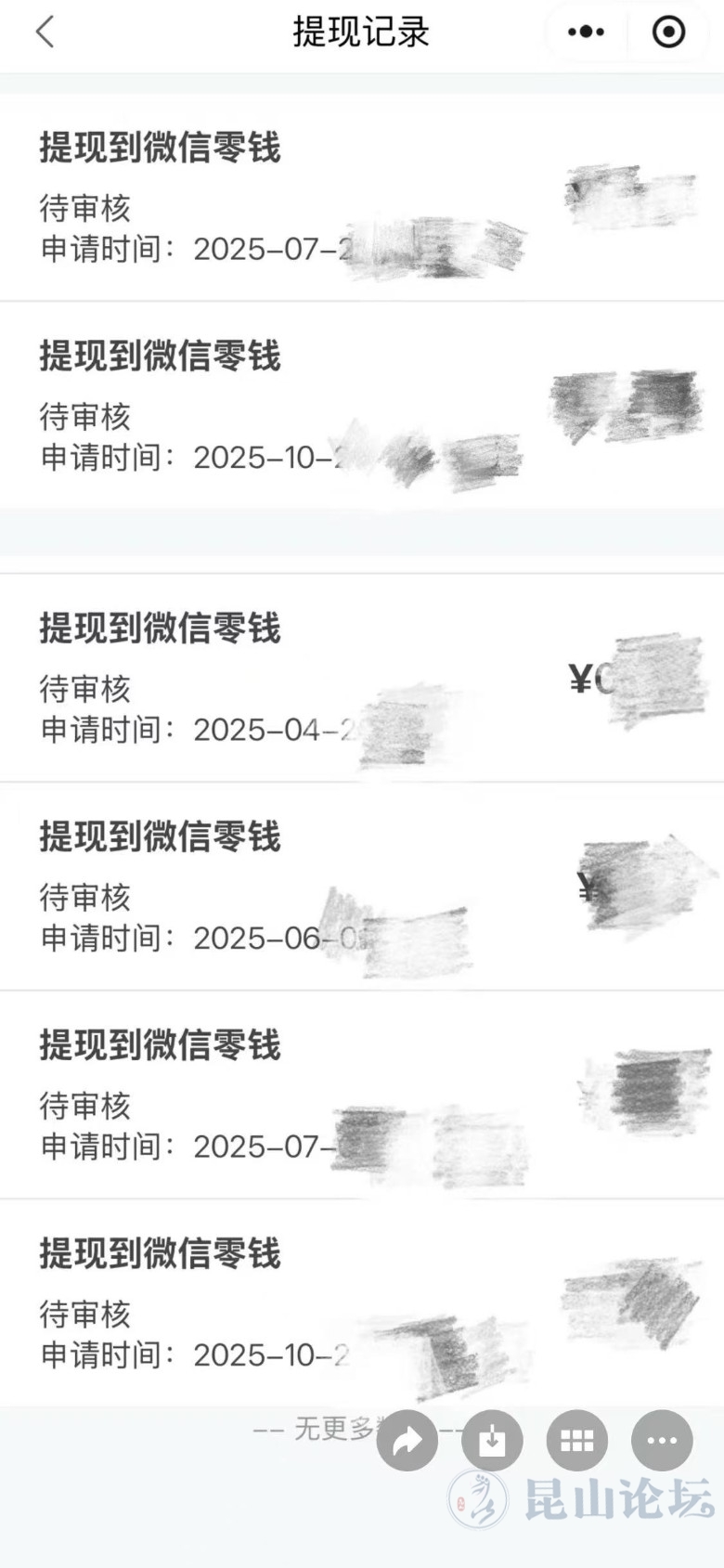This screenshot has width=724, height=1568.
Task: Tap the round gray download button
Action: (x=492, y=1440)
